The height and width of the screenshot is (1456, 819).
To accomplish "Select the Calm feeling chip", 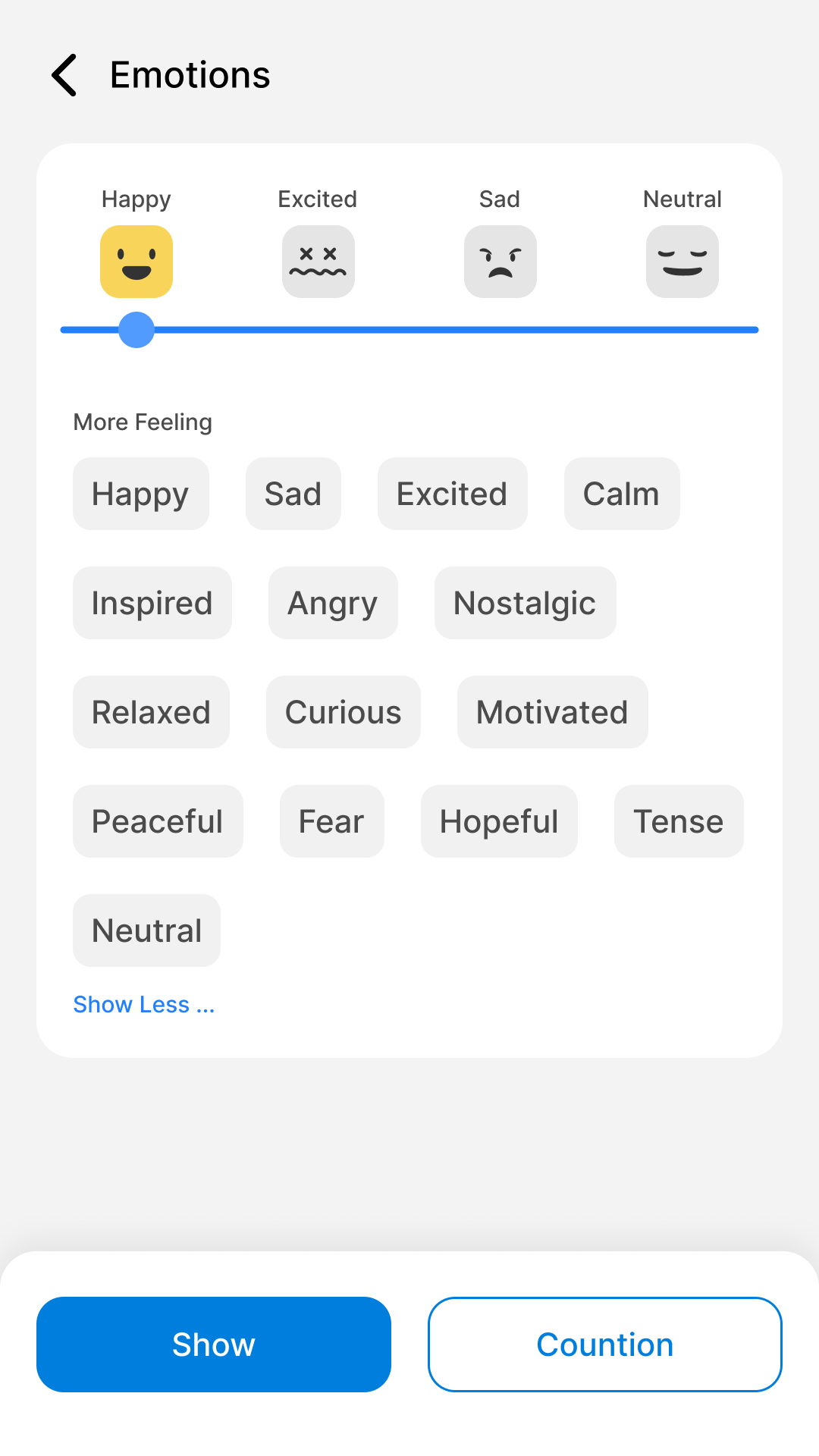I will (x=622, y=494).
